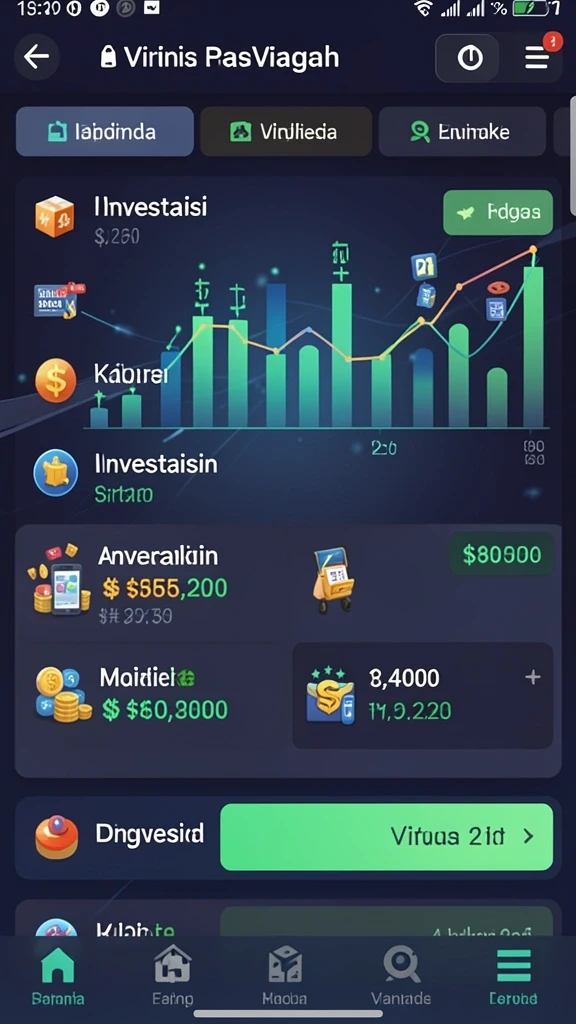
Task: Switch to the Vanrade search tab
Action: [x=400, y=976]
